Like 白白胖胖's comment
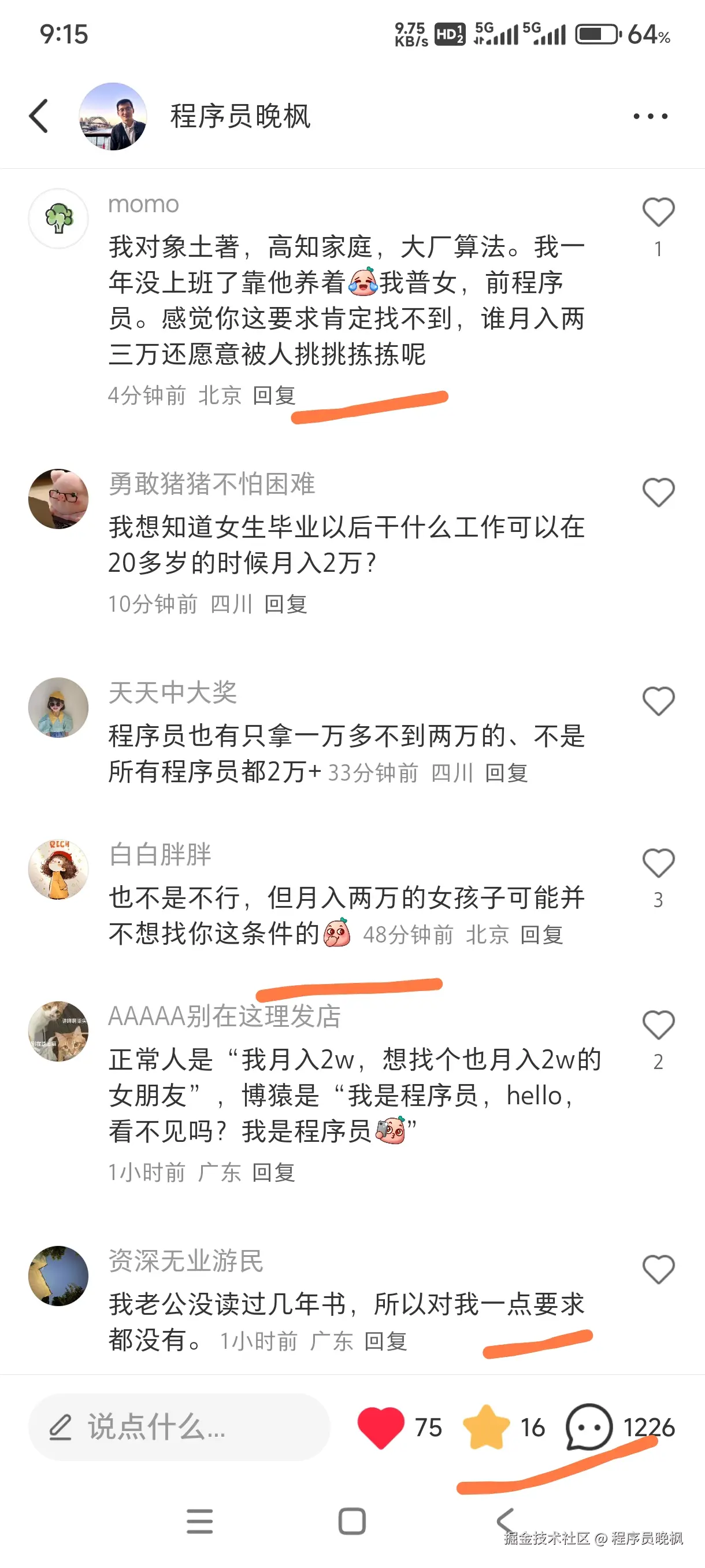Screen dimensions: 705x1568 [x=658, y=863]
